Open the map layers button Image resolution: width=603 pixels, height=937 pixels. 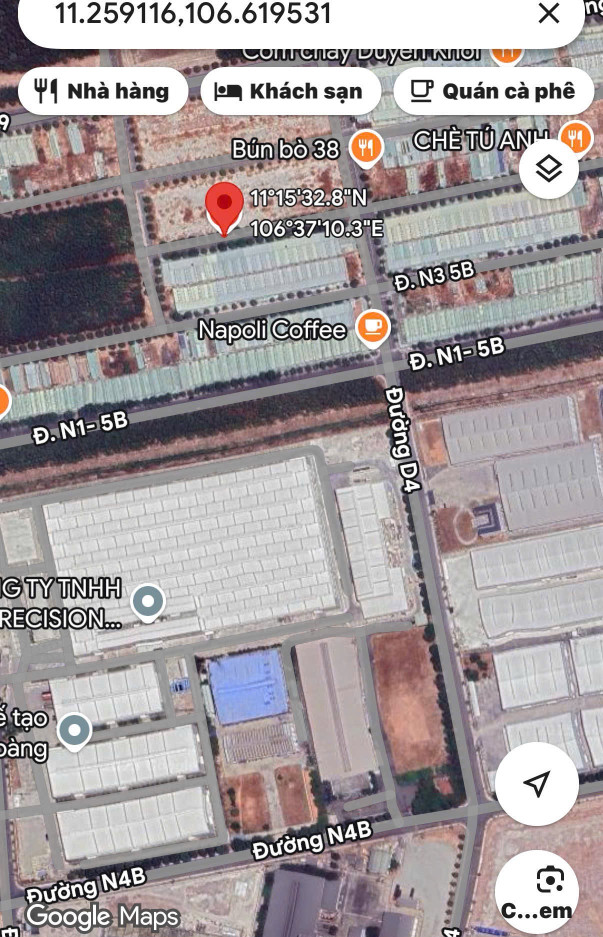[x=549, y=169]
